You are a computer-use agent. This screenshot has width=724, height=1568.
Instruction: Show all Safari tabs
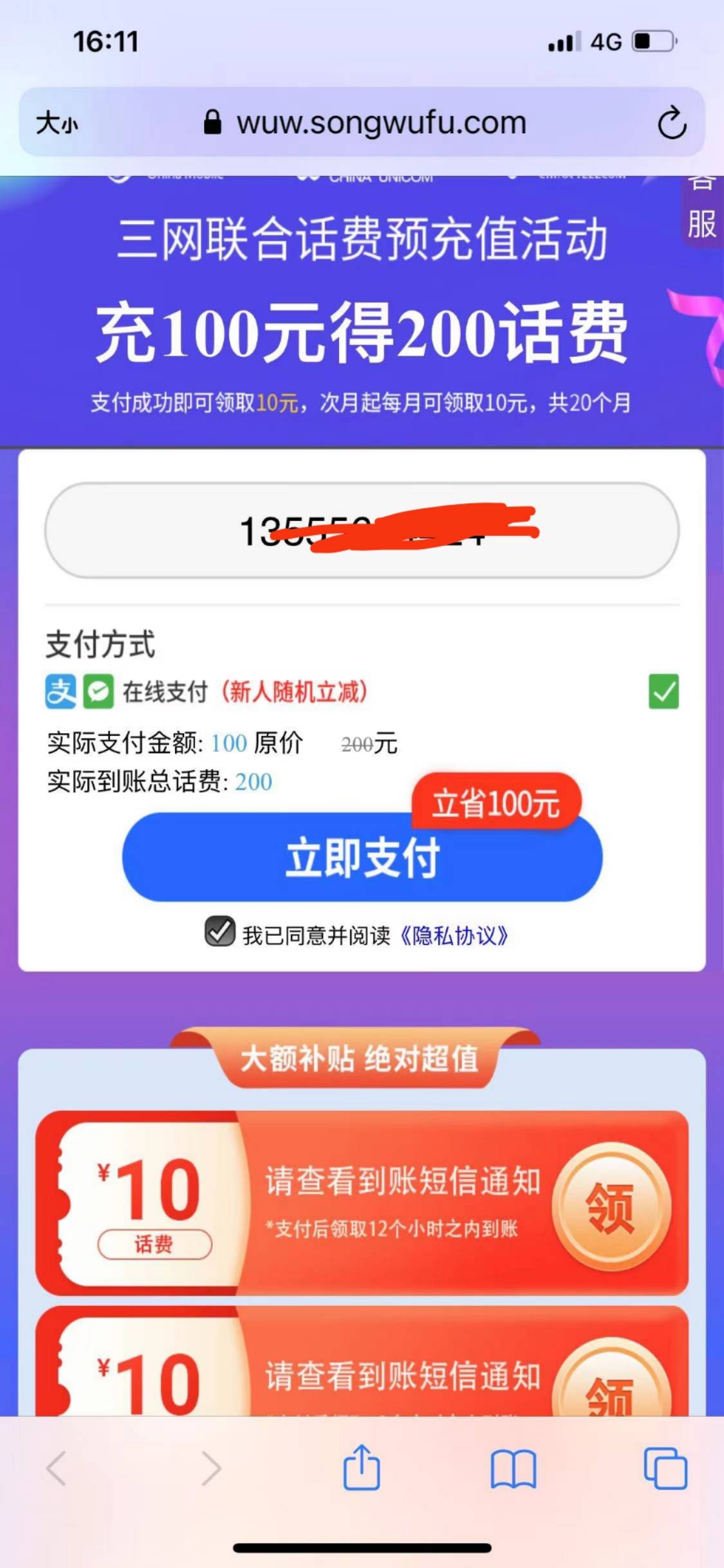pyautogui.click(x=665, y=1468)
